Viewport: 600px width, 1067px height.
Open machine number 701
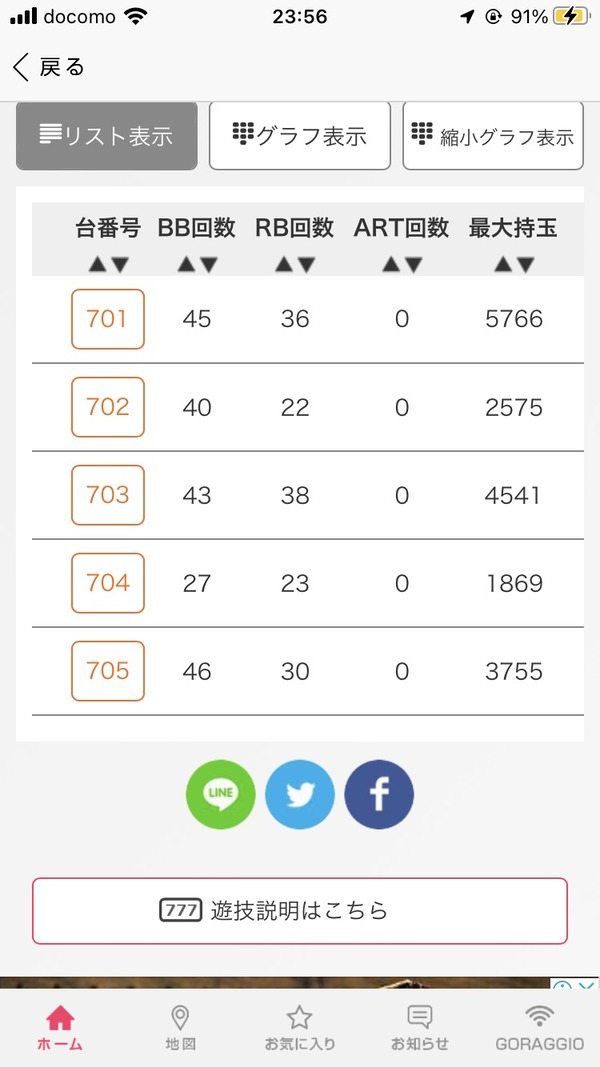(x=108, y=319)
